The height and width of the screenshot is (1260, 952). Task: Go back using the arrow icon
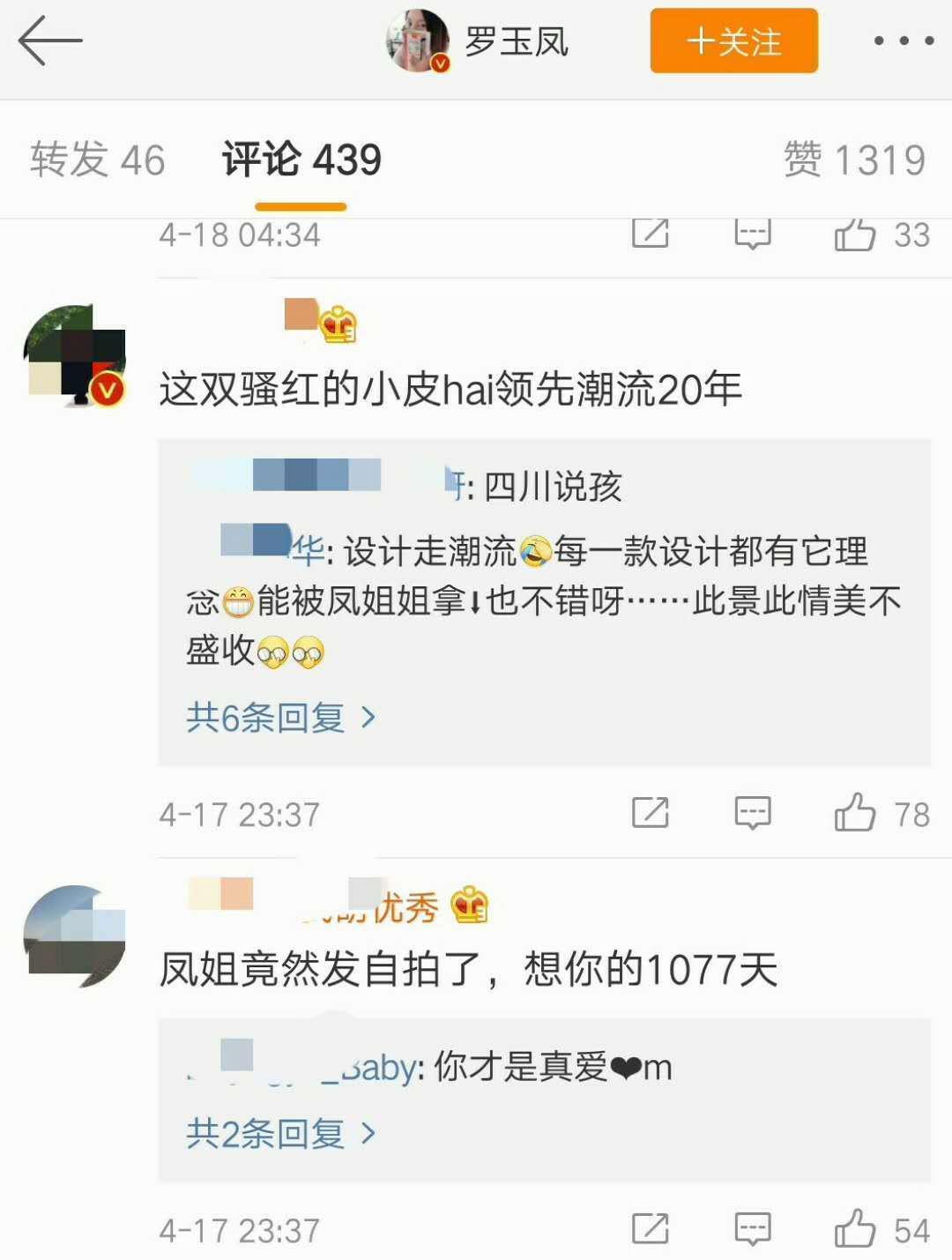[x=49, y=41]
